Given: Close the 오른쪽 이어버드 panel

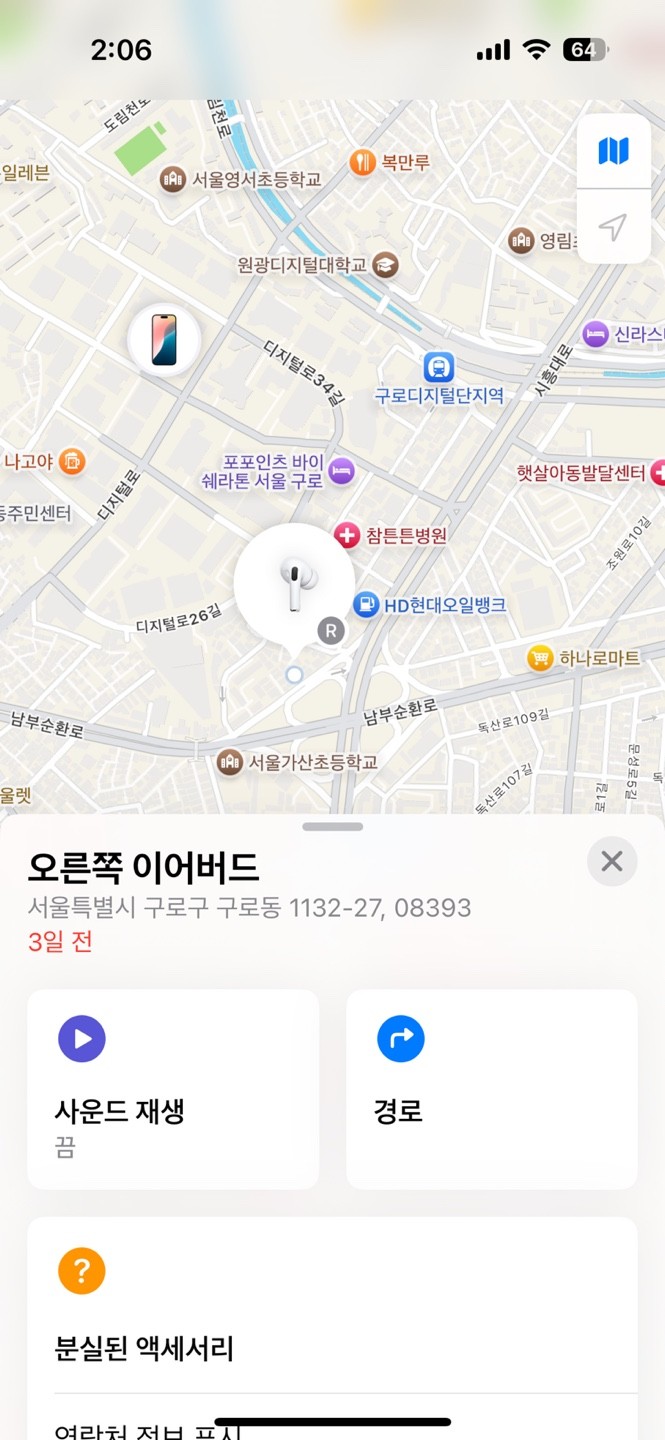Looking at the screenshot, I should tap(612, 861).
